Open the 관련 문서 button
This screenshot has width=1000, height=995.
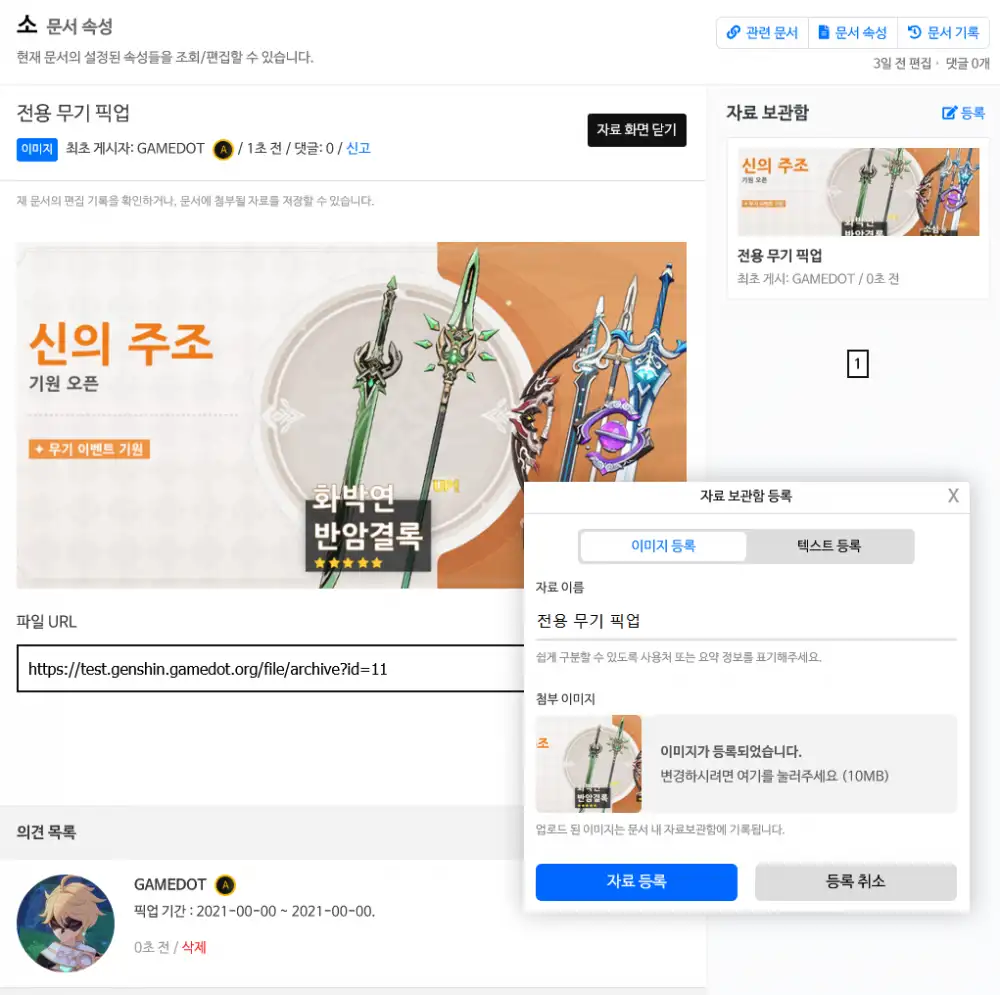pyautogui.click(x=762, y=33)
